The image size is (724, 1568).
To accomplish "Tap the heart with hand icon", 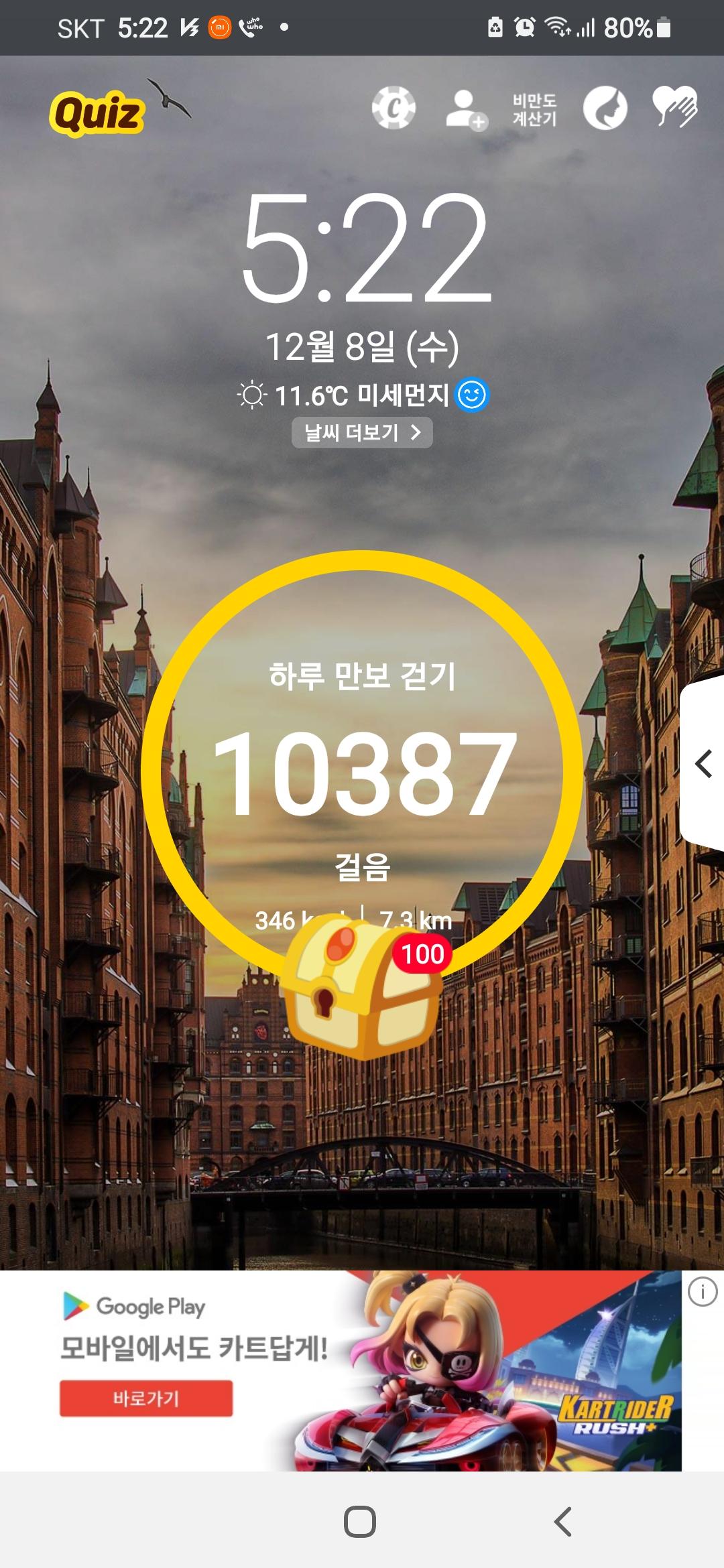I will tap(675, 107).
